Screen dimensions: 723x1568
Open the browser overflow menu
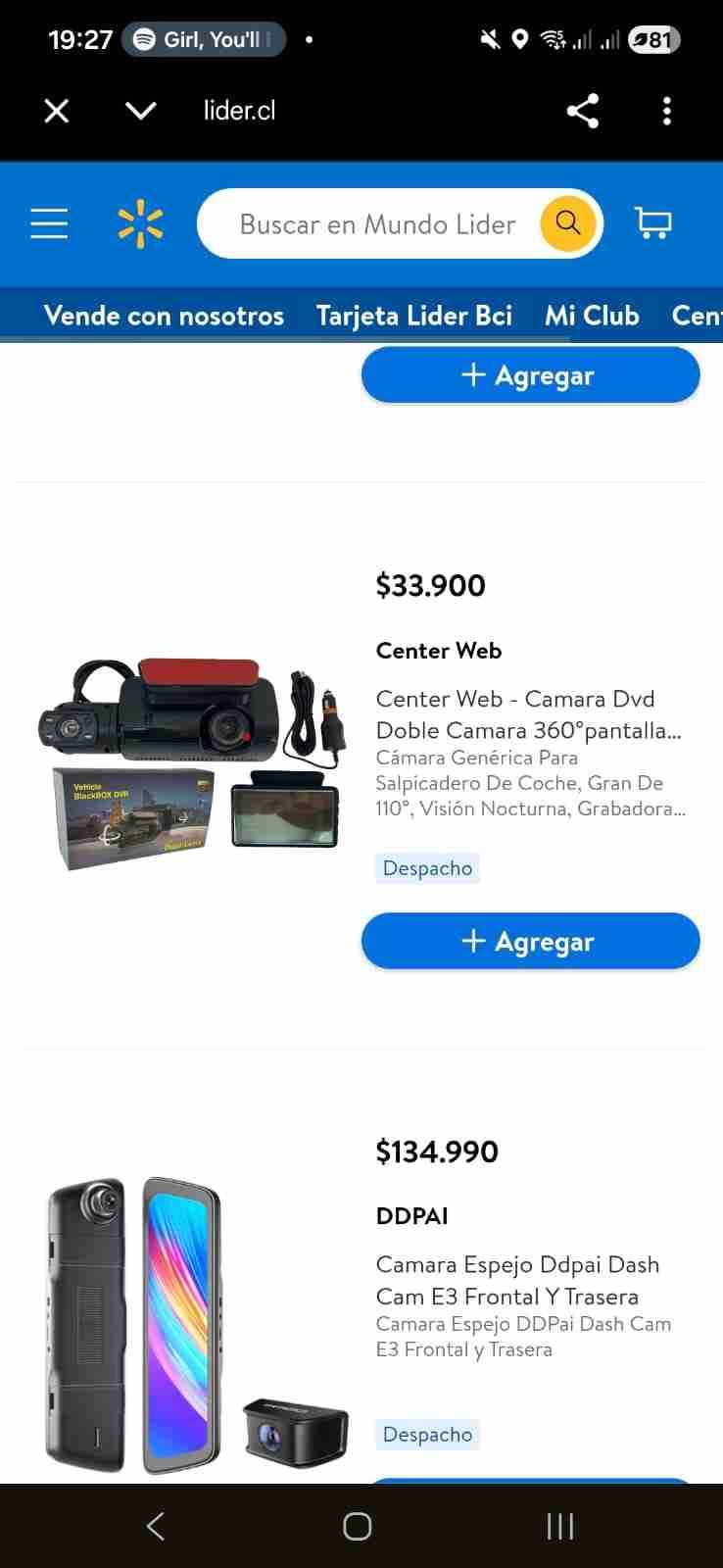[x=666, y=111]
